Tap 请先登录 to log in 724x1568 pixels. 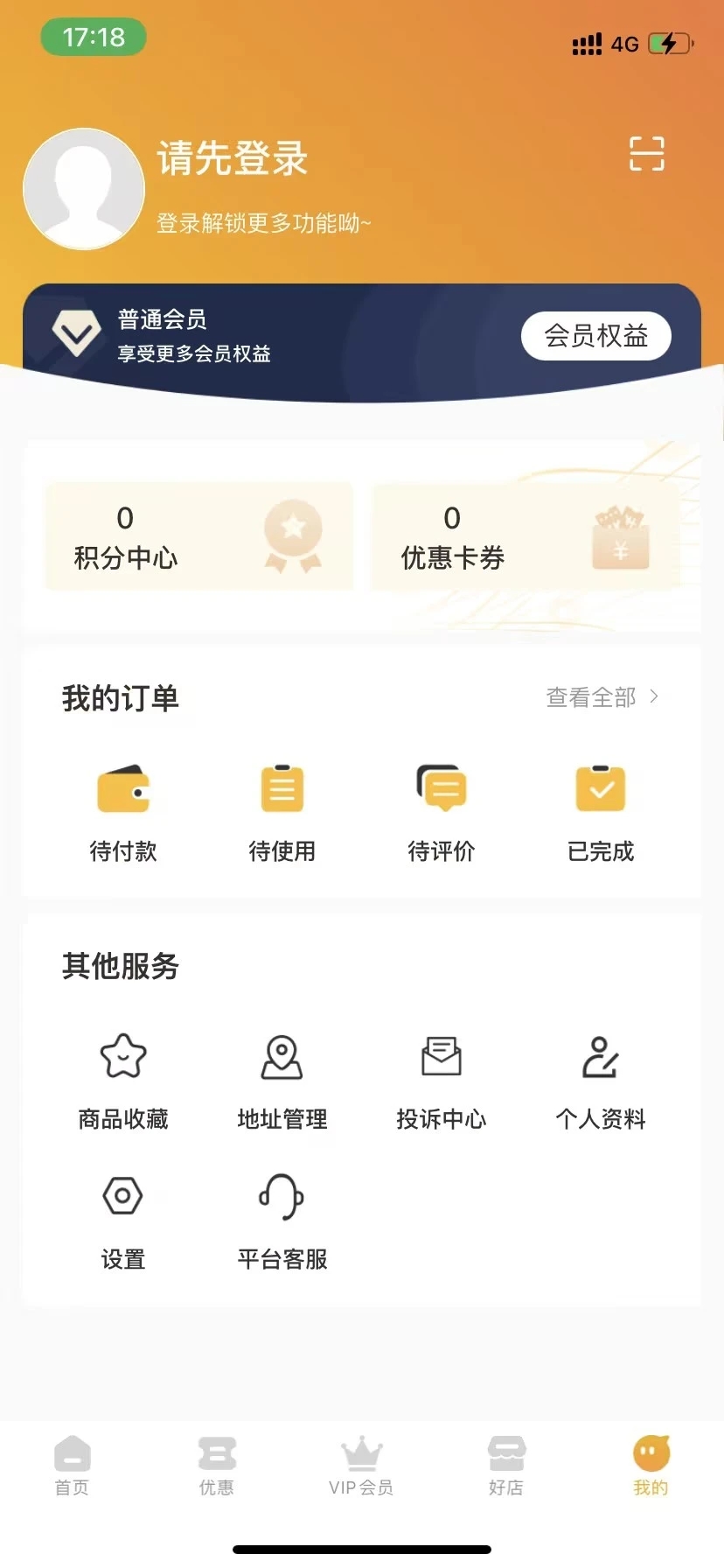tap(233, 161)
